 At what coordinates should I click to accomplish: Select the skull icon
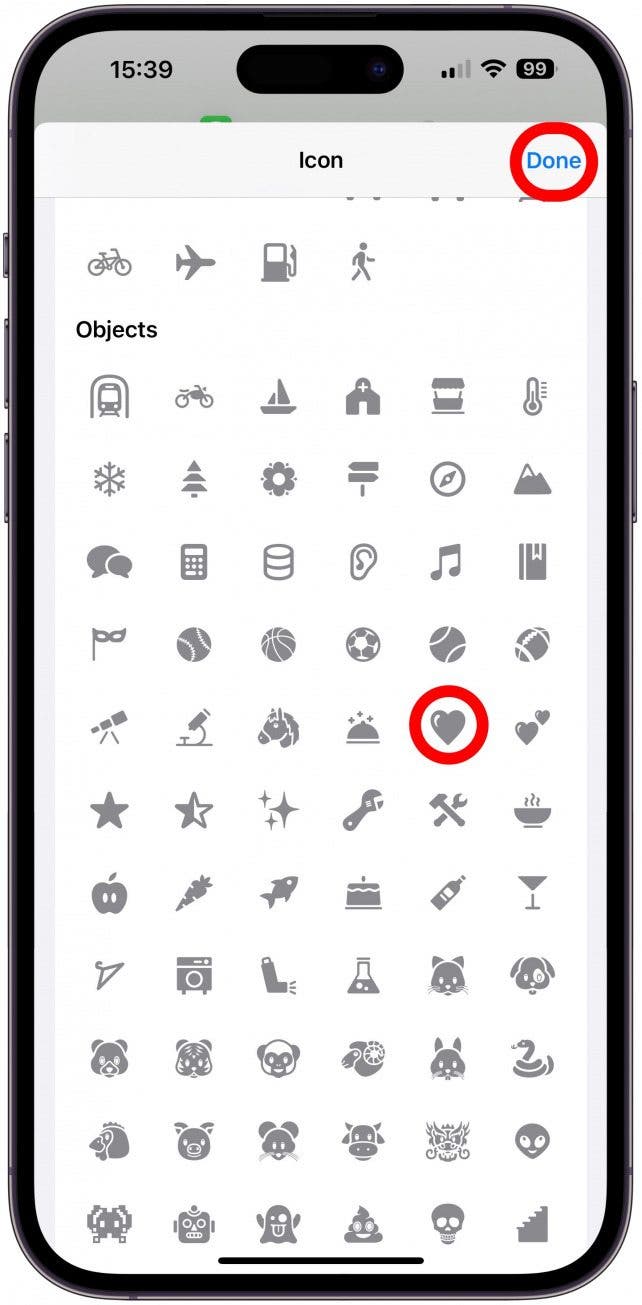(447, 1222)
